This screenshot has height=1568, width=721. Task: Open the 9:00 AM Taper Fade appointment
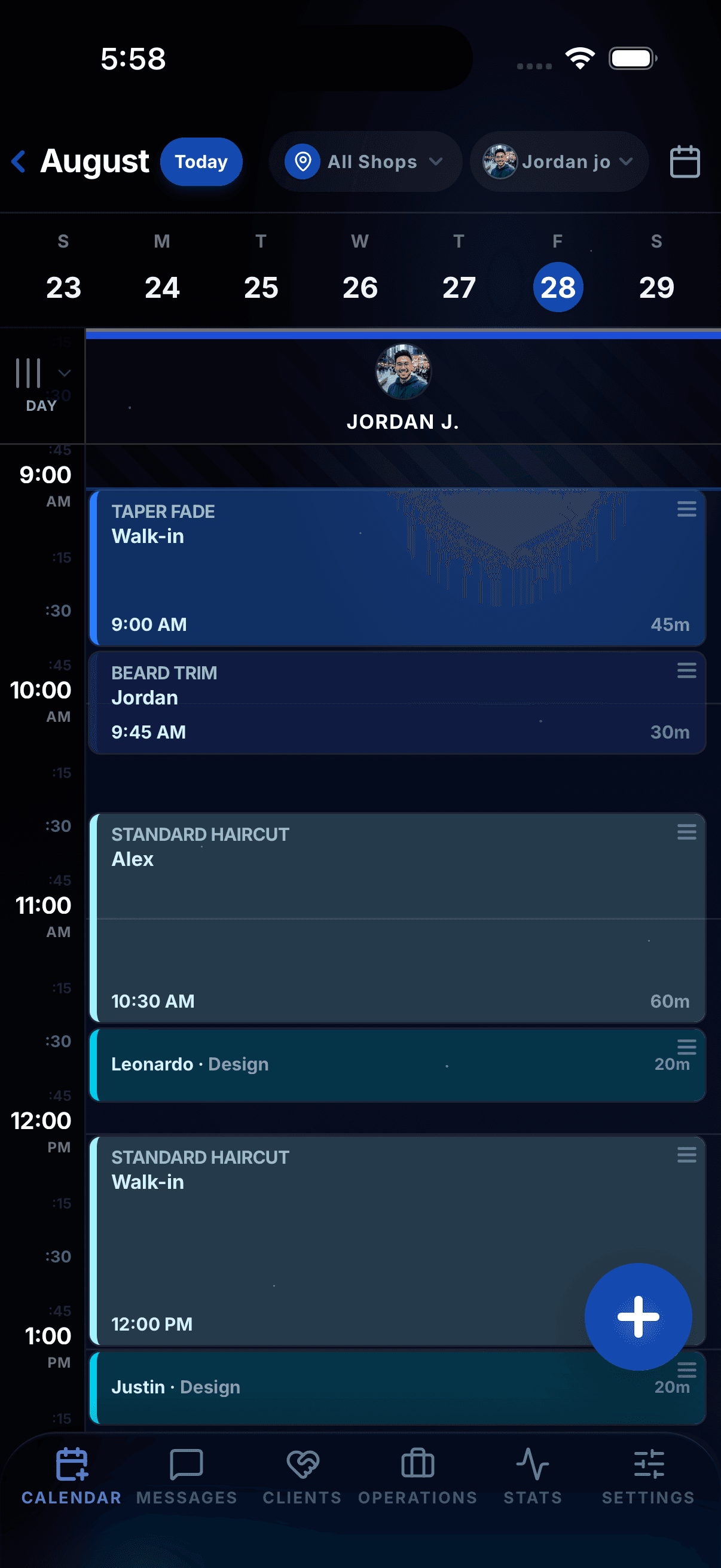point(398,568)
